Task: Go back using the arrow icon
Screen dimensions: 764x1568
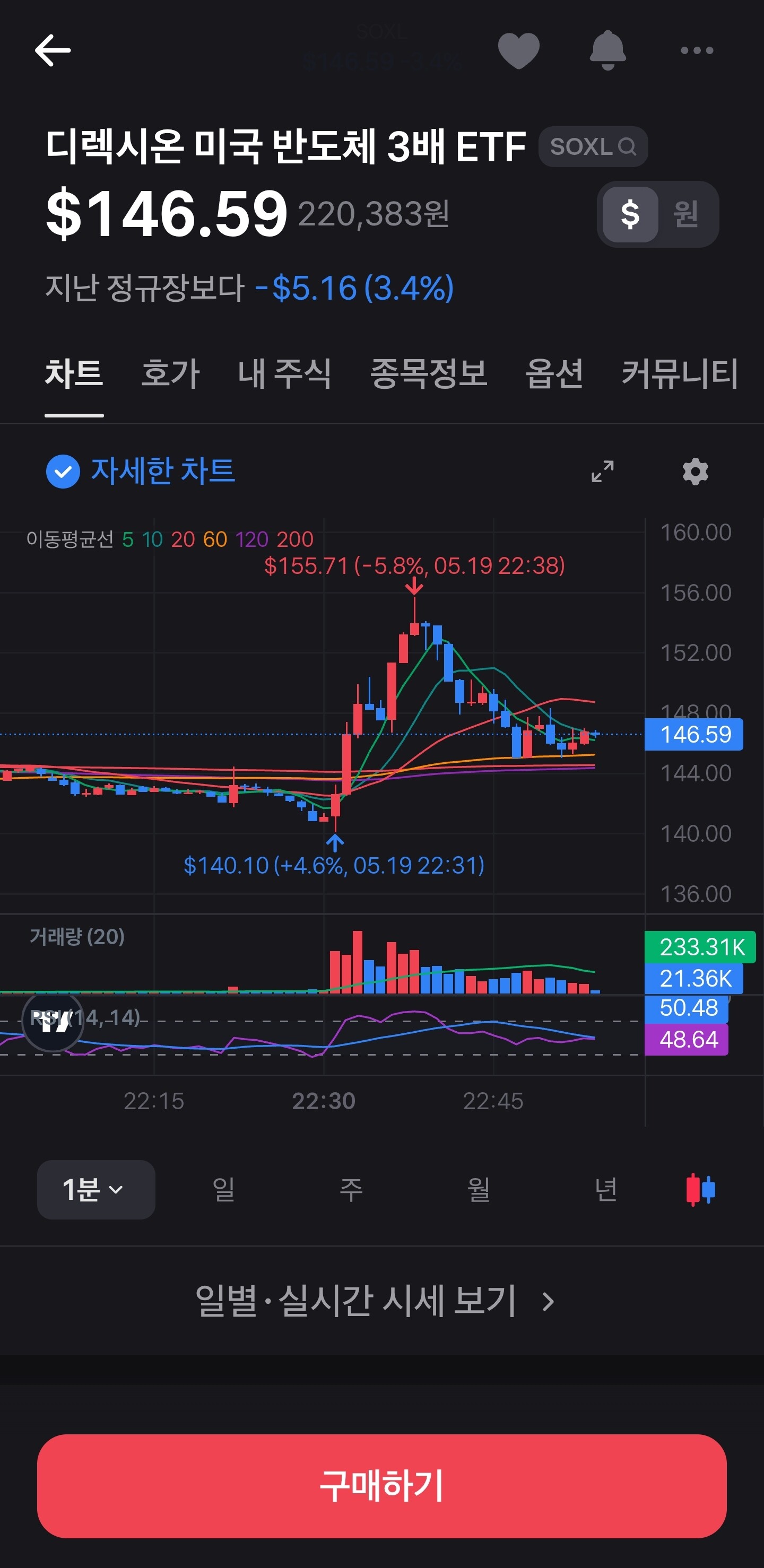Action: click(53, 50)
